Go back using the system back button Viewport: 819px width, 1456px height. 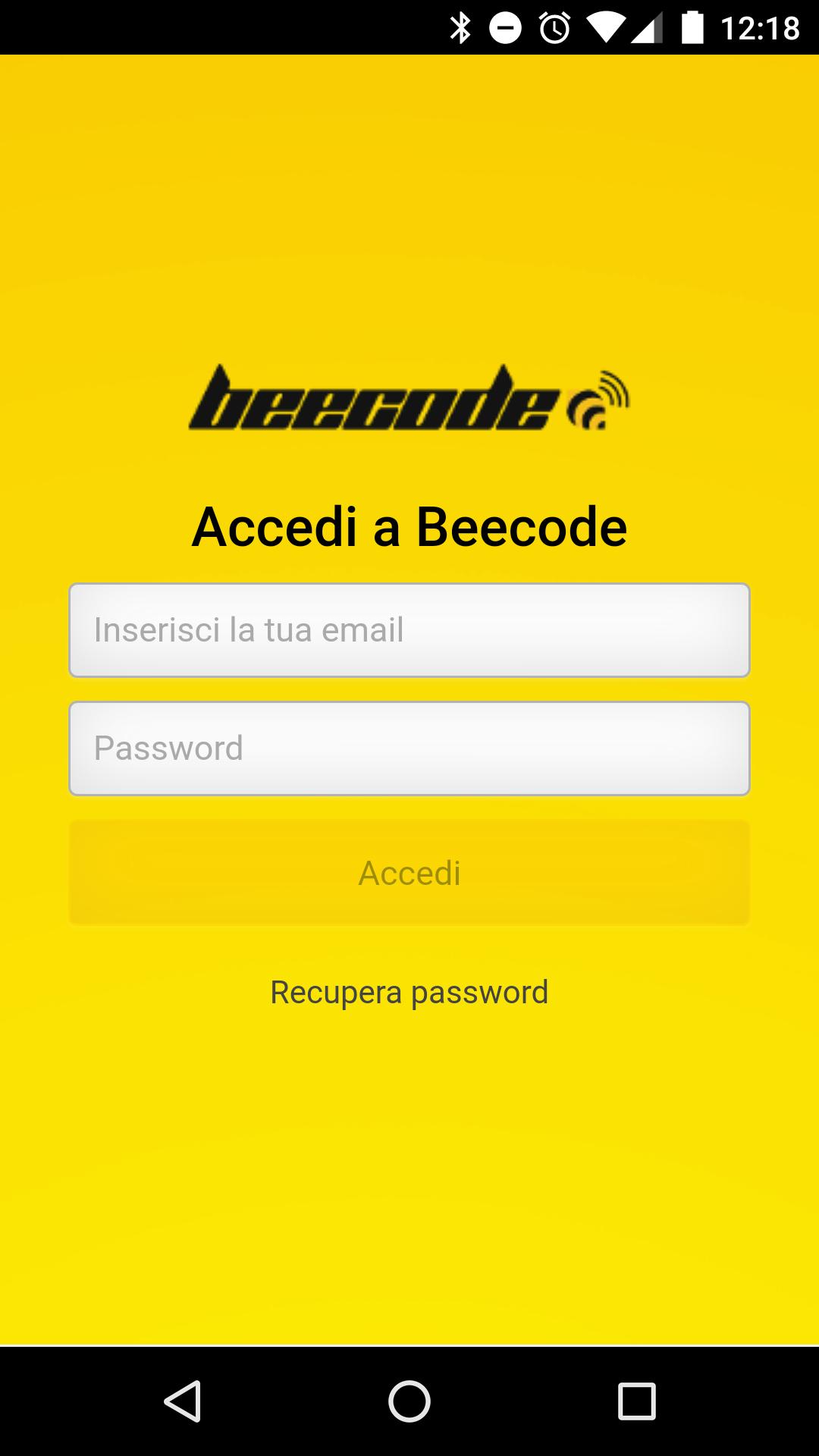(x=182, y=1401)
